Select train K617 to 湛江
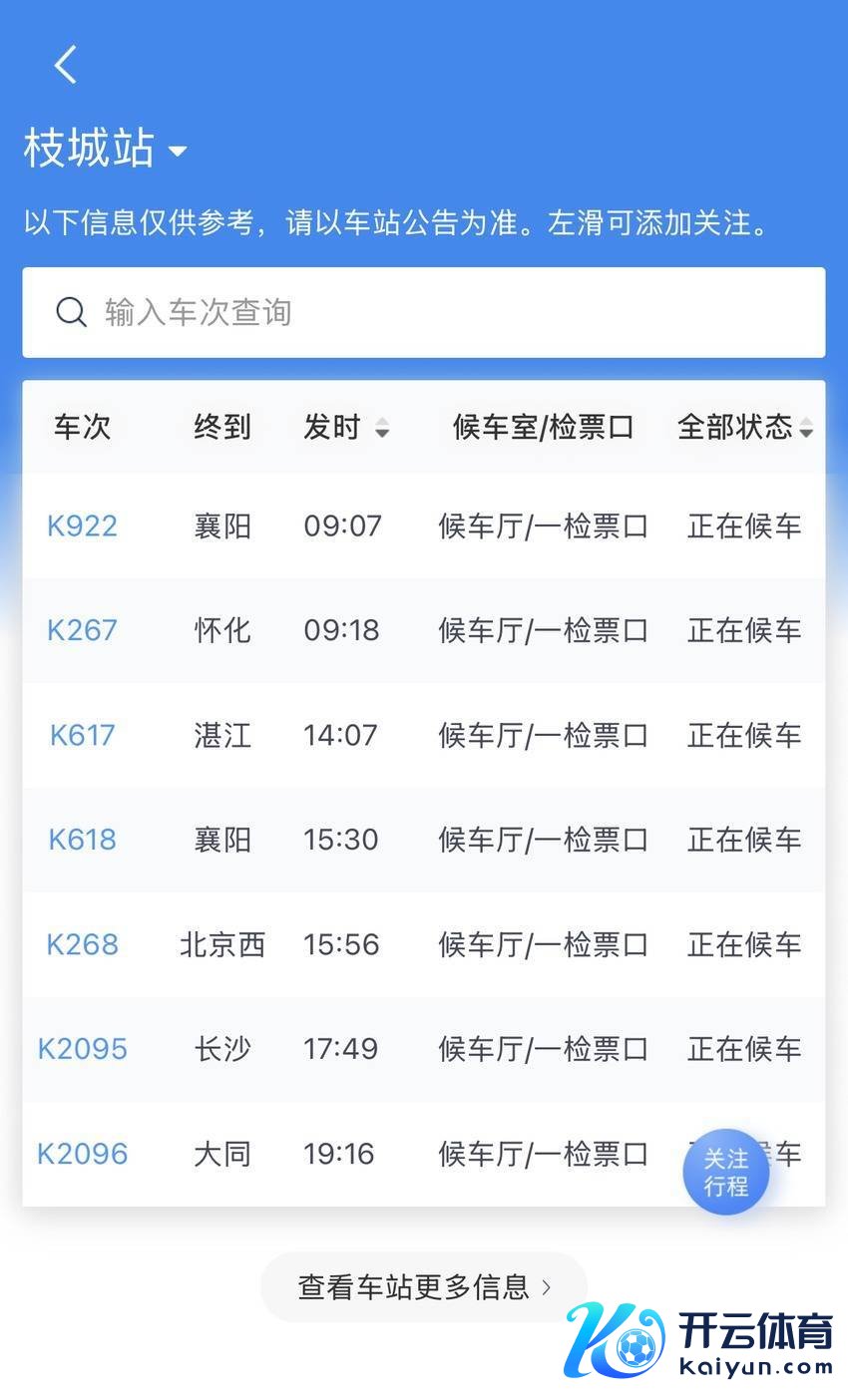Image resolution: width=848 pixels, height=1400 pixels. pos(83,735)
